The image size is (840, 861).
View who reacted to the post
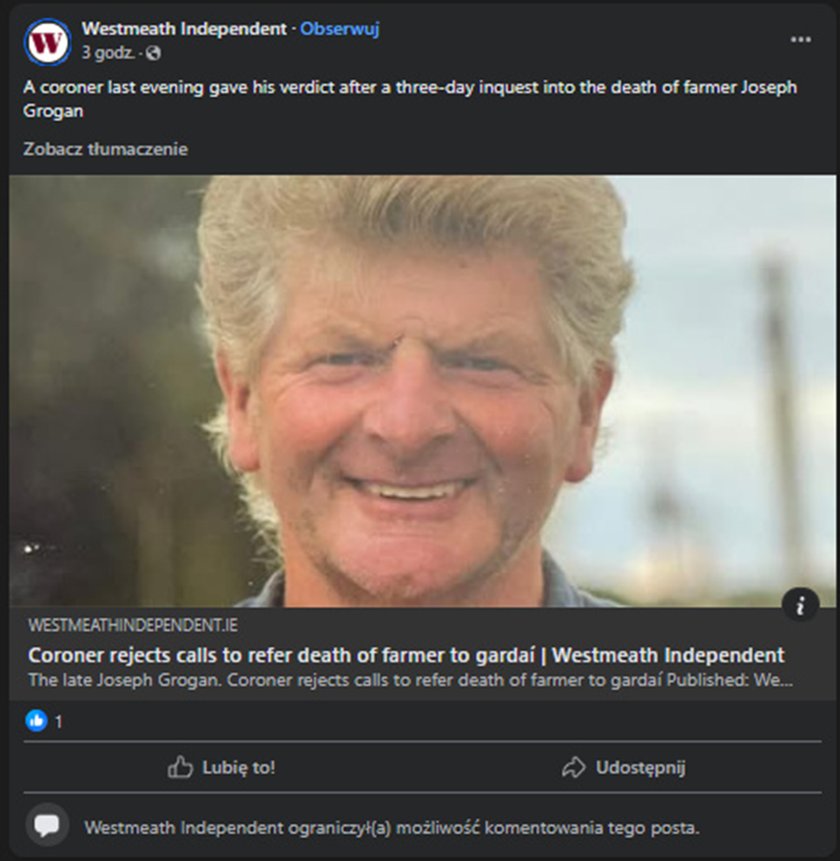pyautogui.click(x=45, y=721)
